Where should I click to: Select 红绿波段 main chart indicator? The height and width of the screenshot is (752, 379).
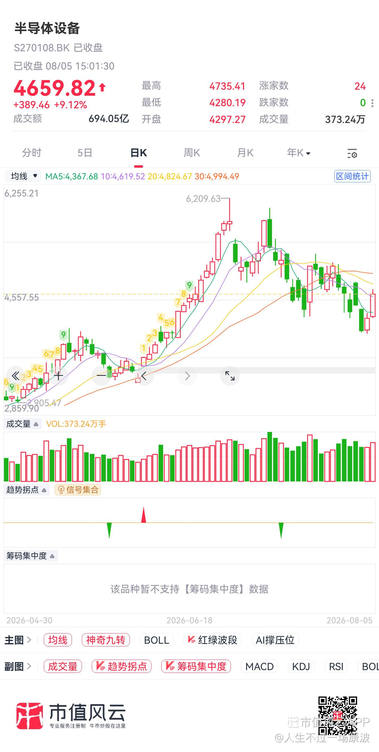tap(212, 640)
